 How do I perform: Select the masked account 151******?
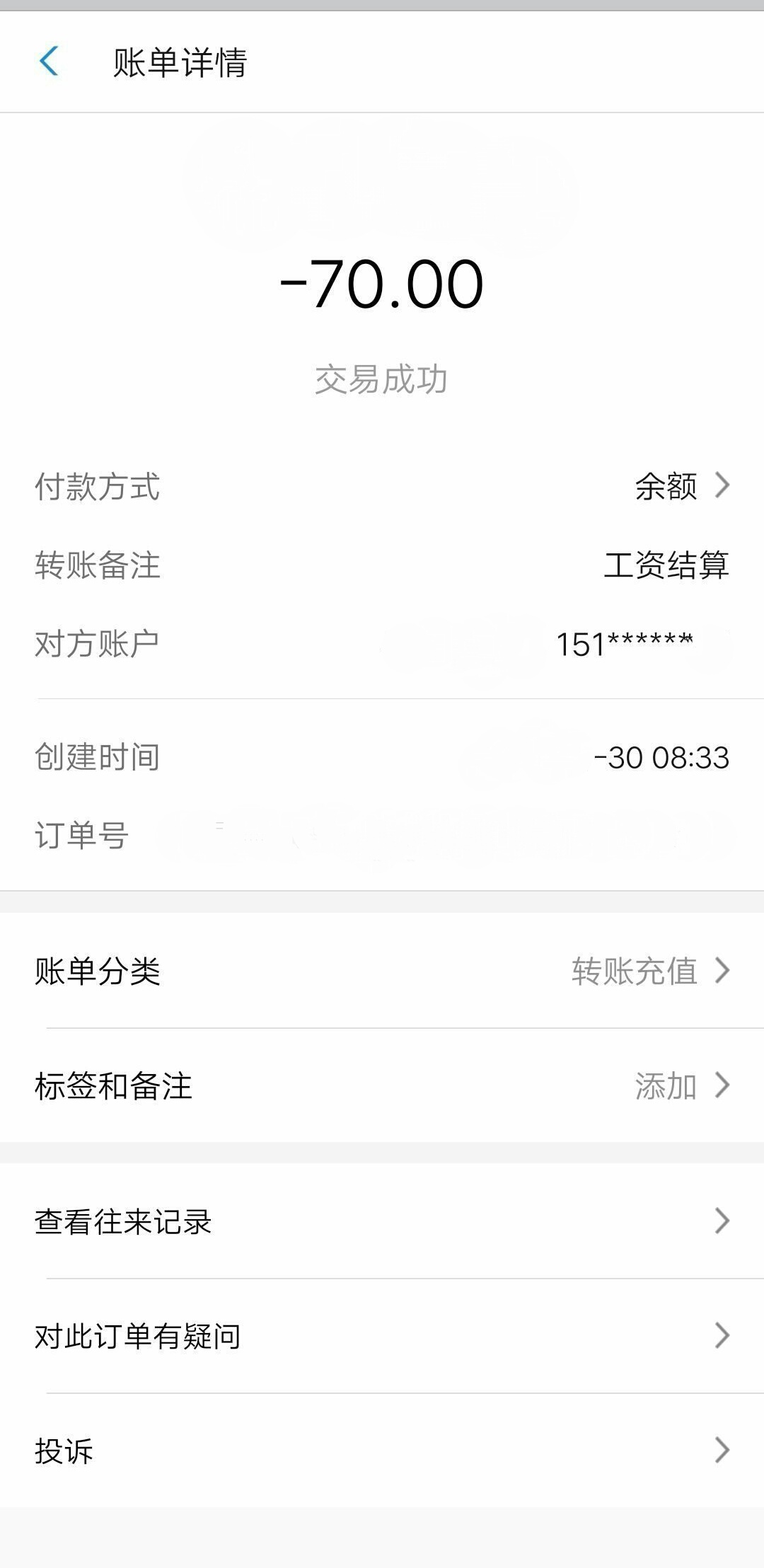625,642
